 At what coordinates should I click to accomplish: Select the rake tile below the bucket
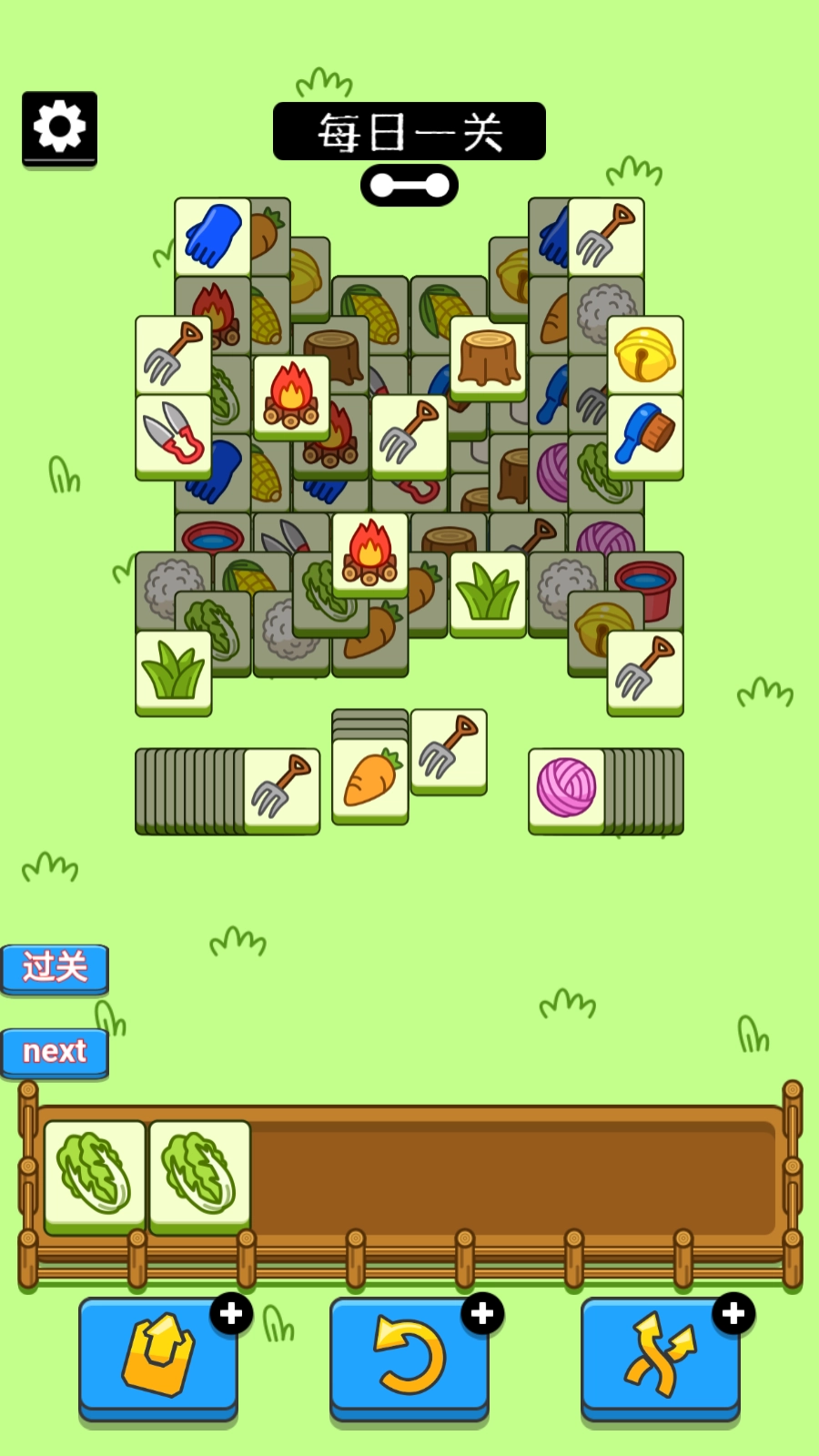[644, 670]
